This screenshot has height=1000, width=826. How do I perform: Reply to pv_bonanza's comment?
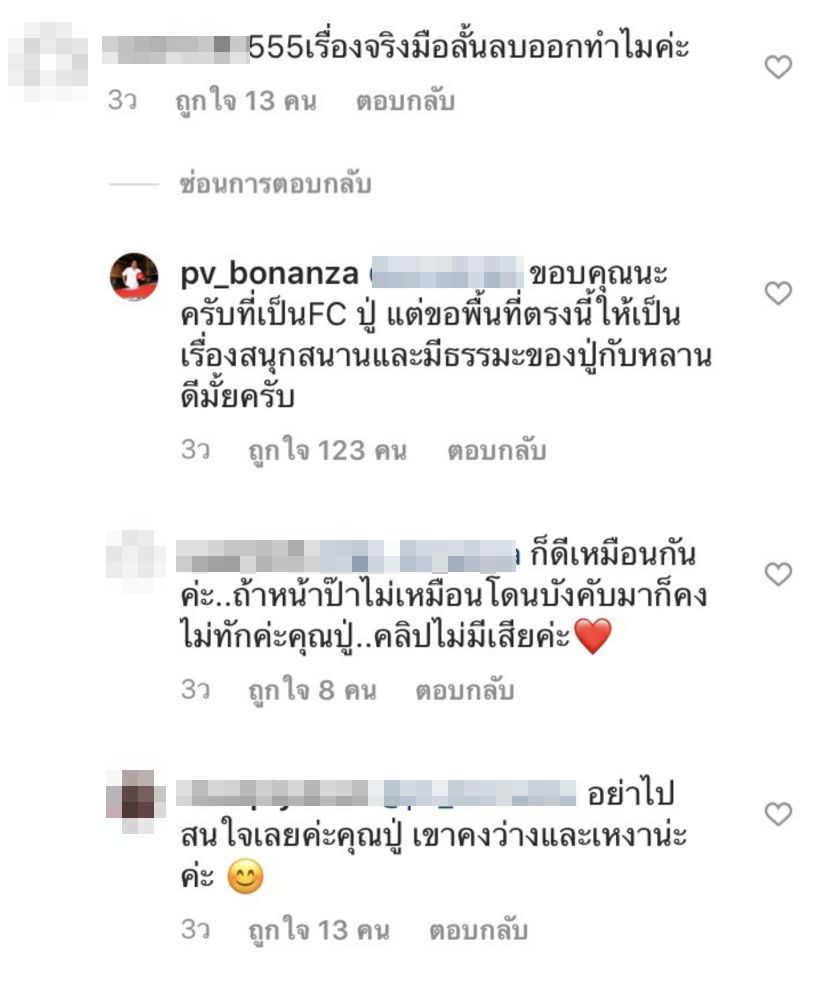coord(496,451)
